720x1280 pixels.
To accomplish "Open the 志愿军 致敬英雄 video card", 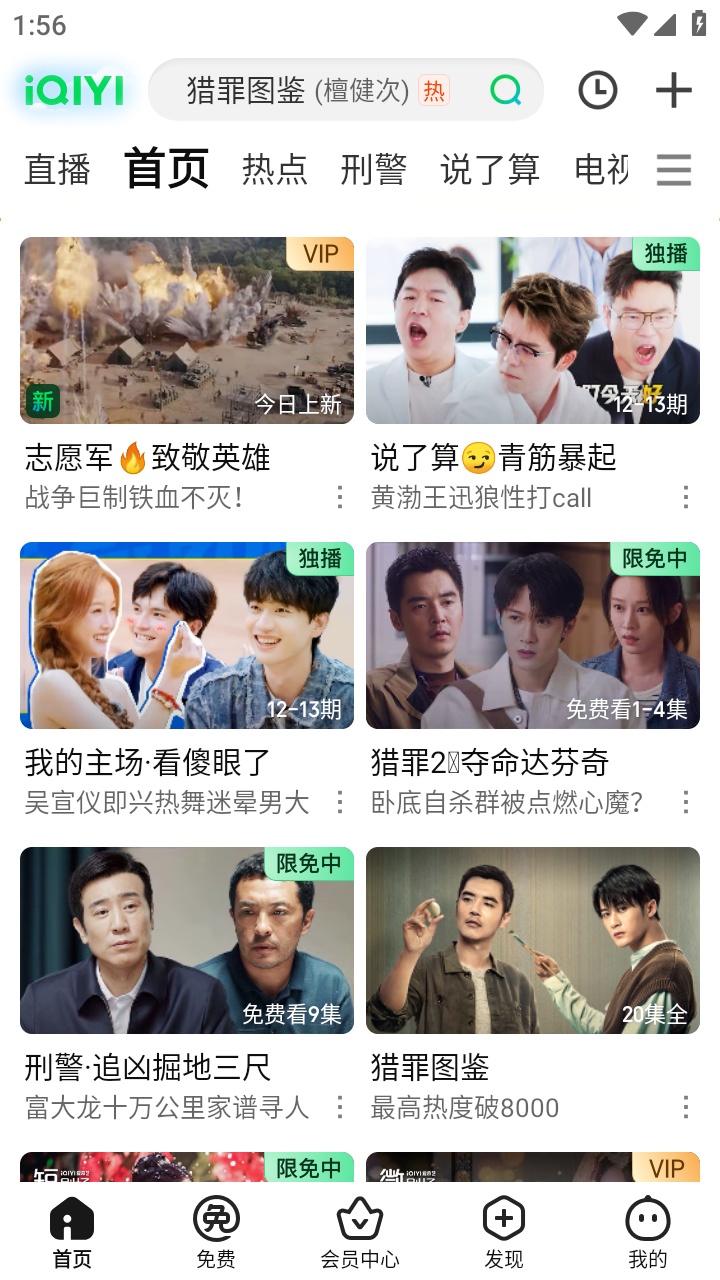I will [187, 331].
